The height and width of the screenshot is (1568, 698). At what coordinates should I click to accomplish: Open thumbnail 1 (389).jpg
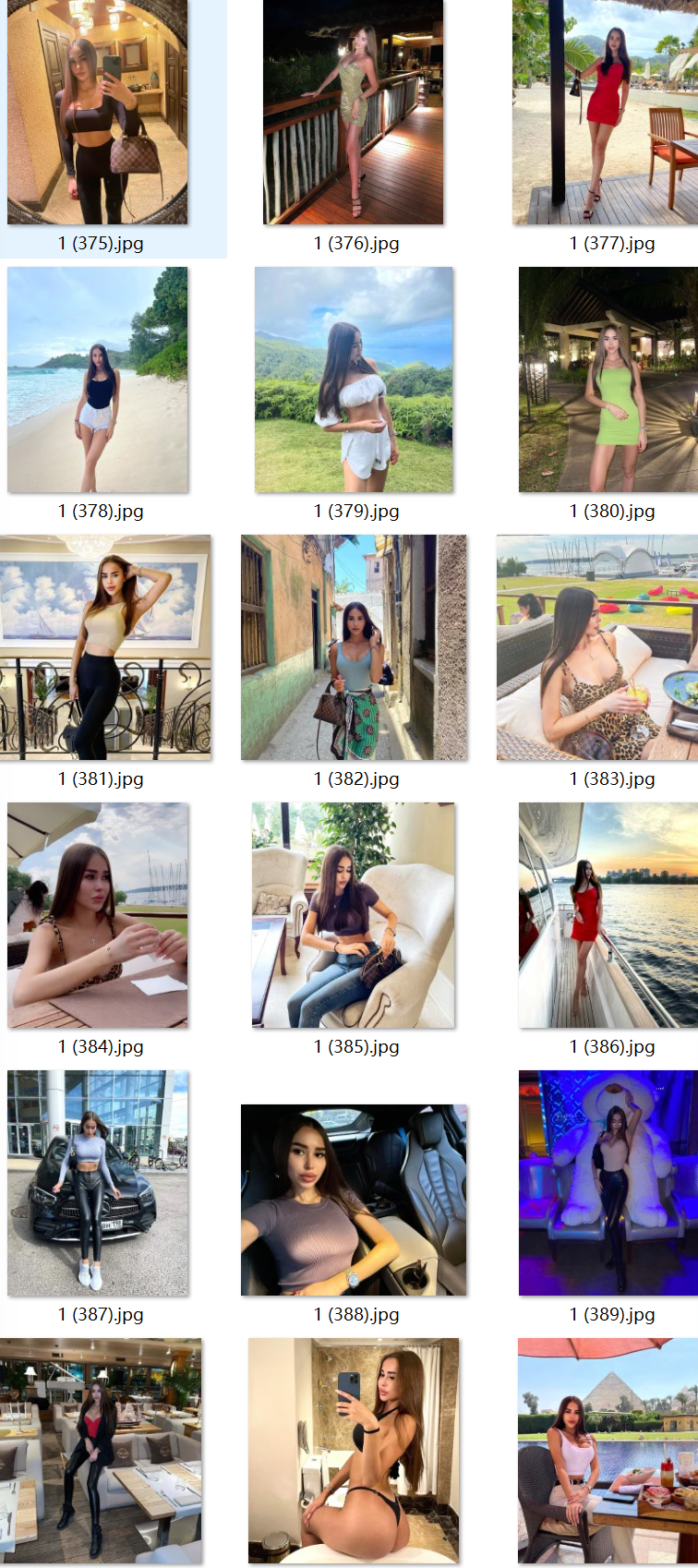608,1183
